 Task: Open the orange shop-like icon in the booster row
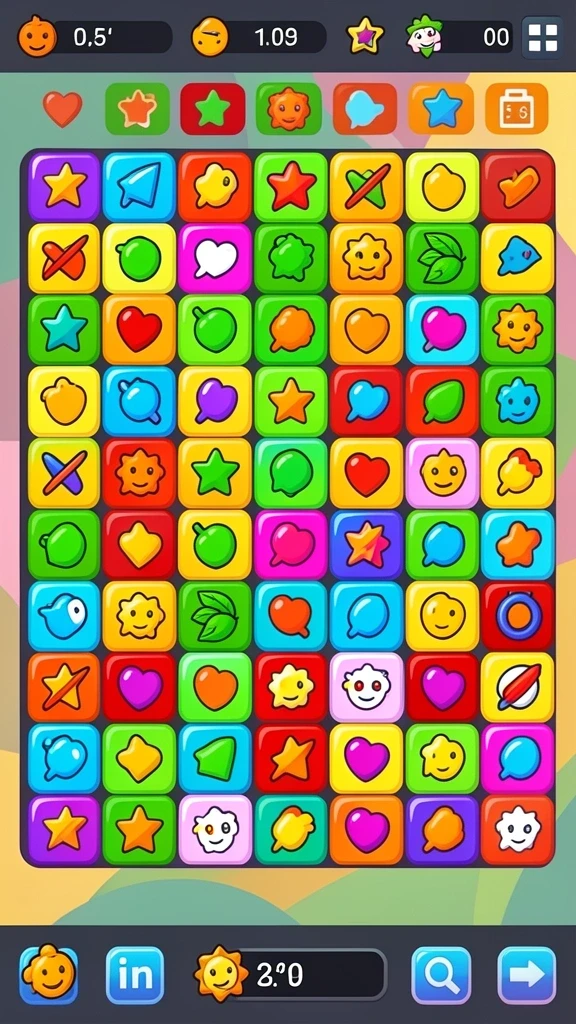(517, 108)
